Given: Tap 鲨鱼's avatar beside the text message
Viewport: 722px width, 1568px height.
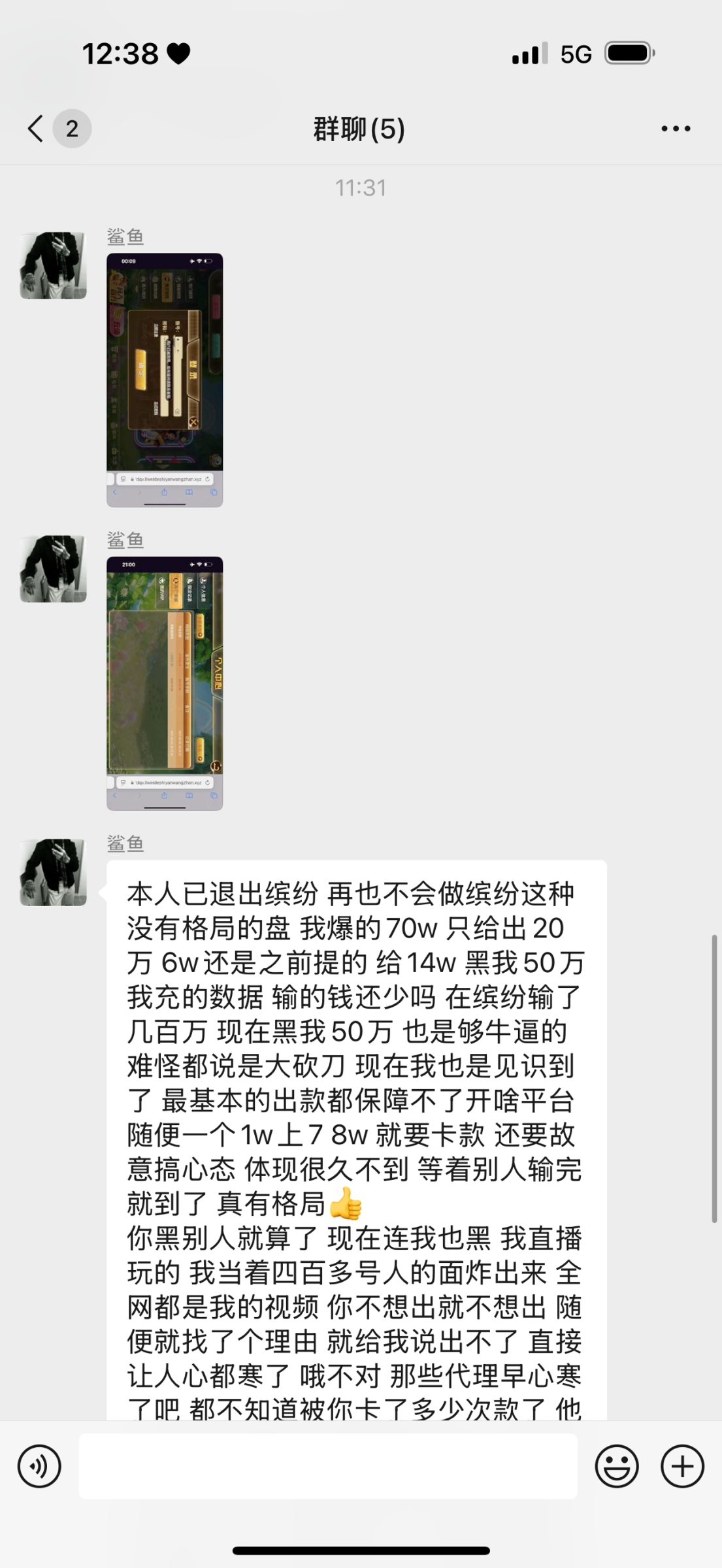Looking at the screenshot, I should tap(53, 872).
